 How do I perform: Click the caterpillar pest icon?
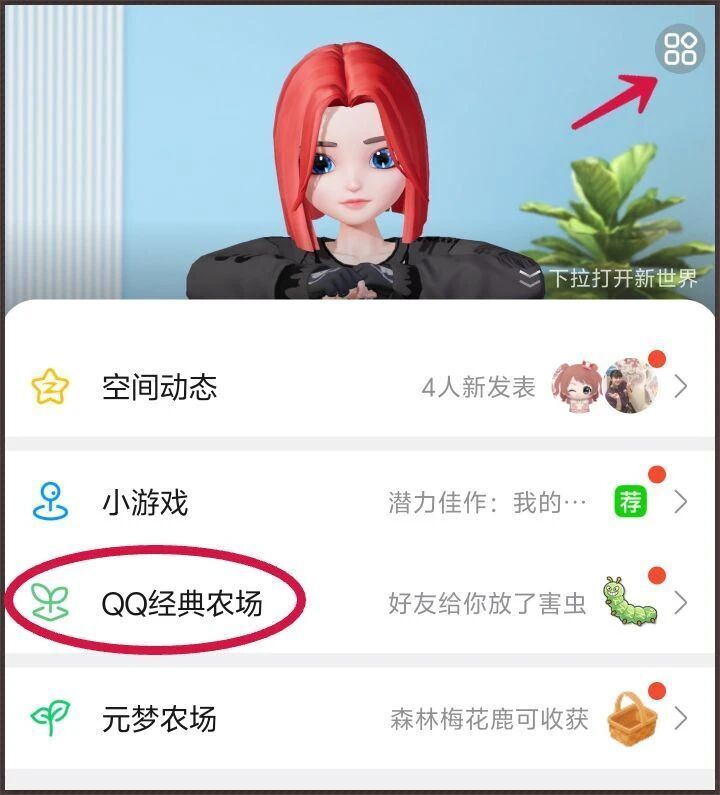pos(630,597)
